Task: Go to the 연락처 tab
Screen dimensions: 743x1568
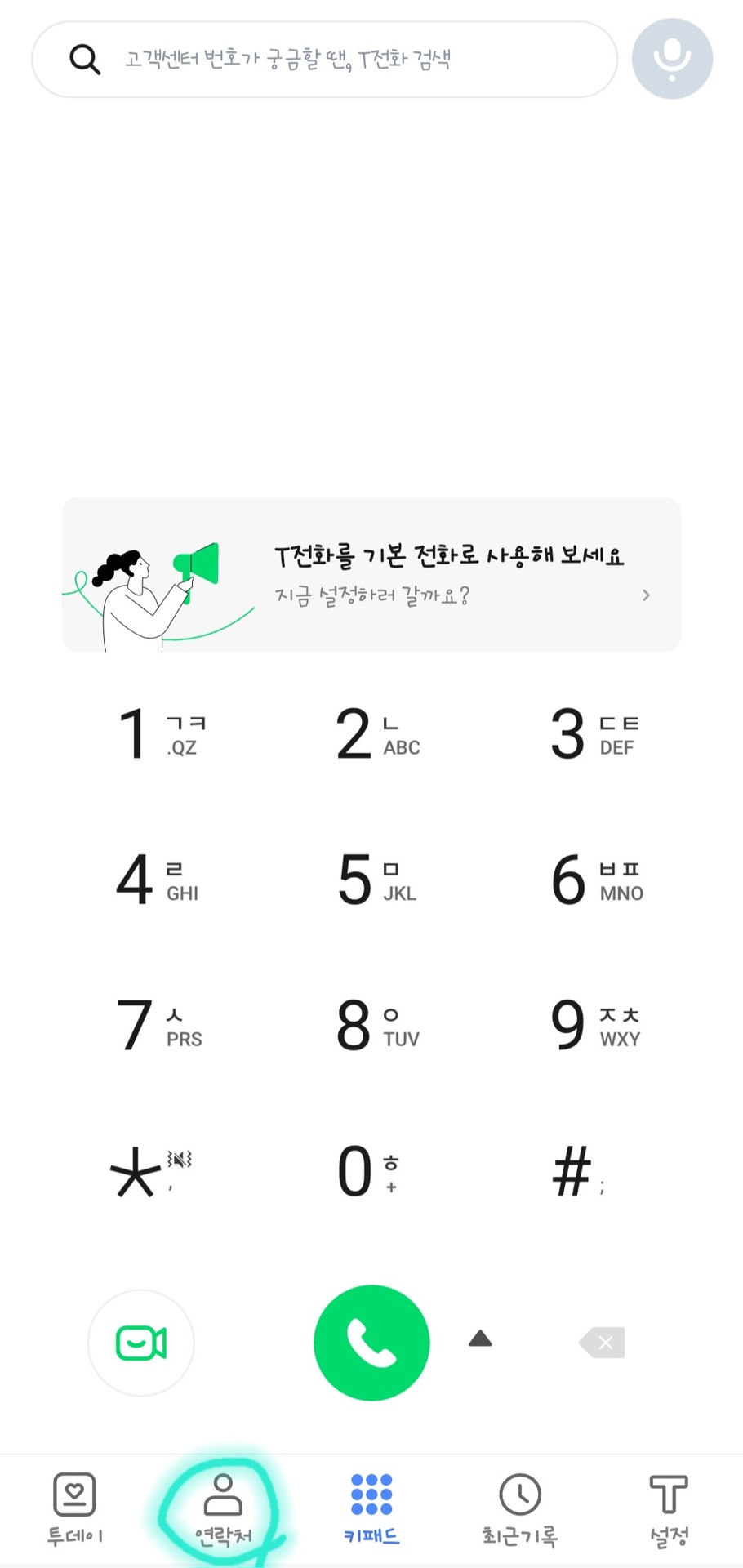Action: click(223, 1510)
